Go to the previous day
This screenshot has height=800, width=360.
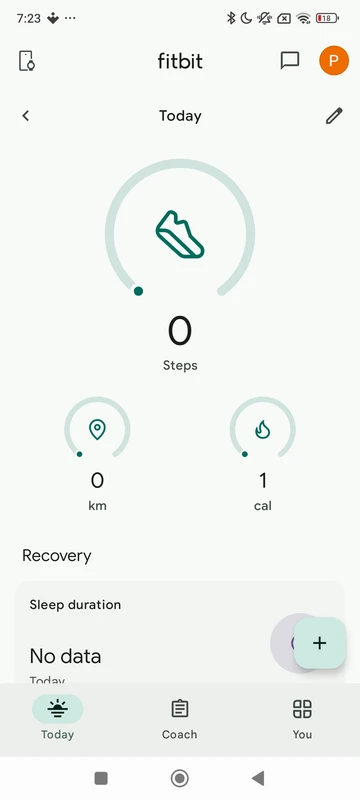(25, 116)
